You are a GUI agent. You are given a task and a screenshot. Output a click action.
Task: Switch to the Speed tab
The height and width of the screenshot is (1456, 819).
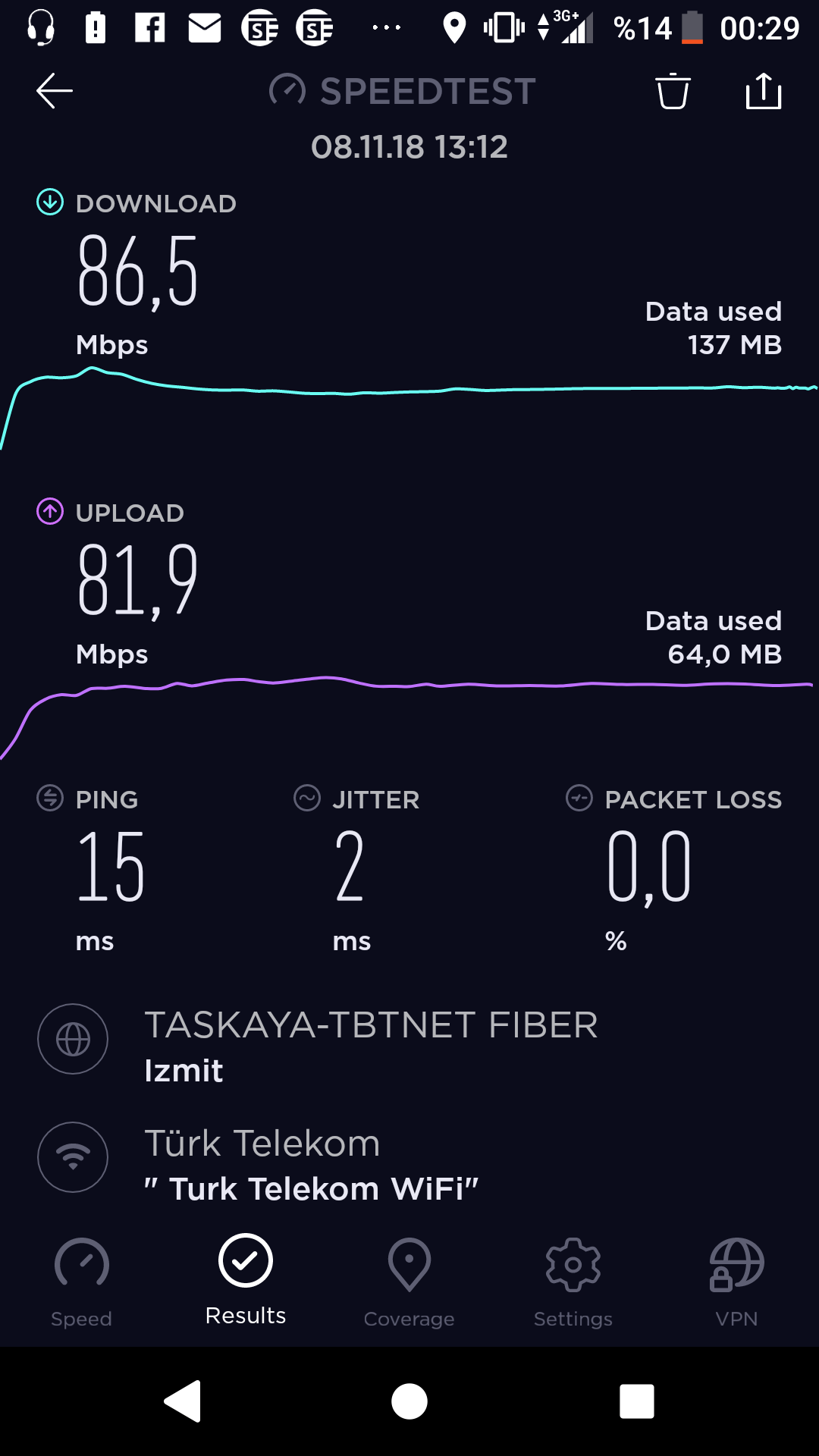(81, 1283)
